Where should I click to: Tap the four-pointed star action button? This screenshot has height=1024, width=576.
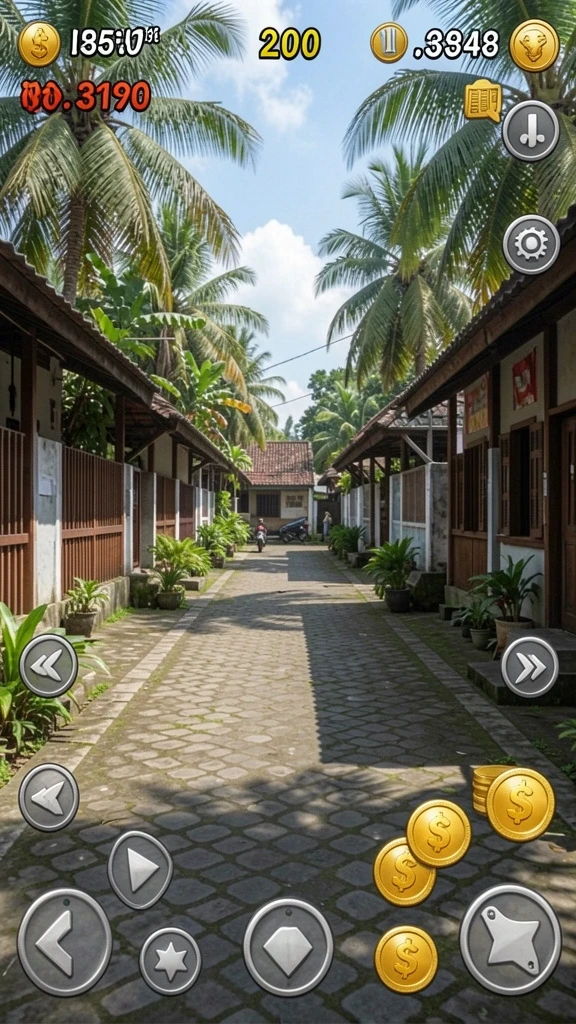(x=510, y=939)
